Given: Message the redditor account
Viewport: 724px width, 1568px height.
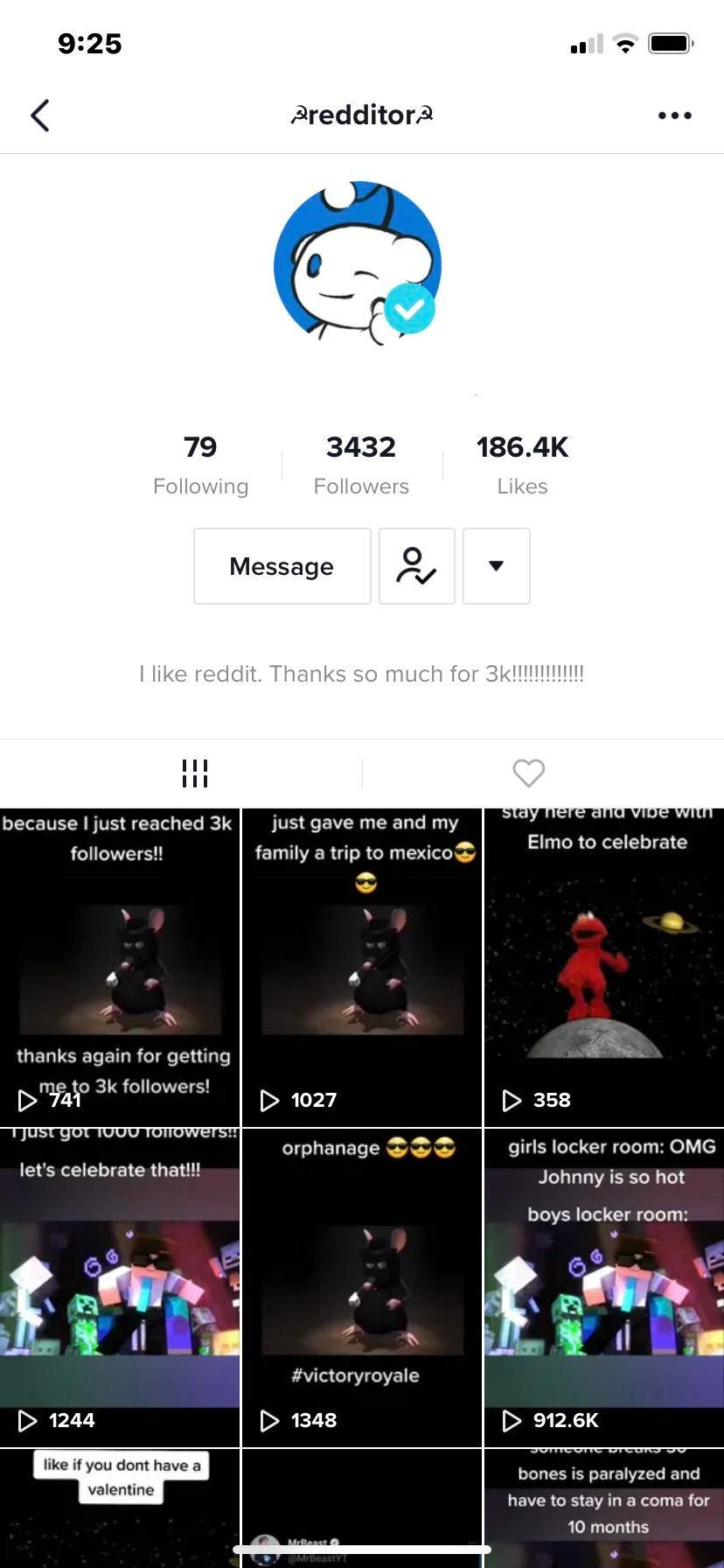Looking at the screenshot, I should pyautogui.click(x=282, y=566).
